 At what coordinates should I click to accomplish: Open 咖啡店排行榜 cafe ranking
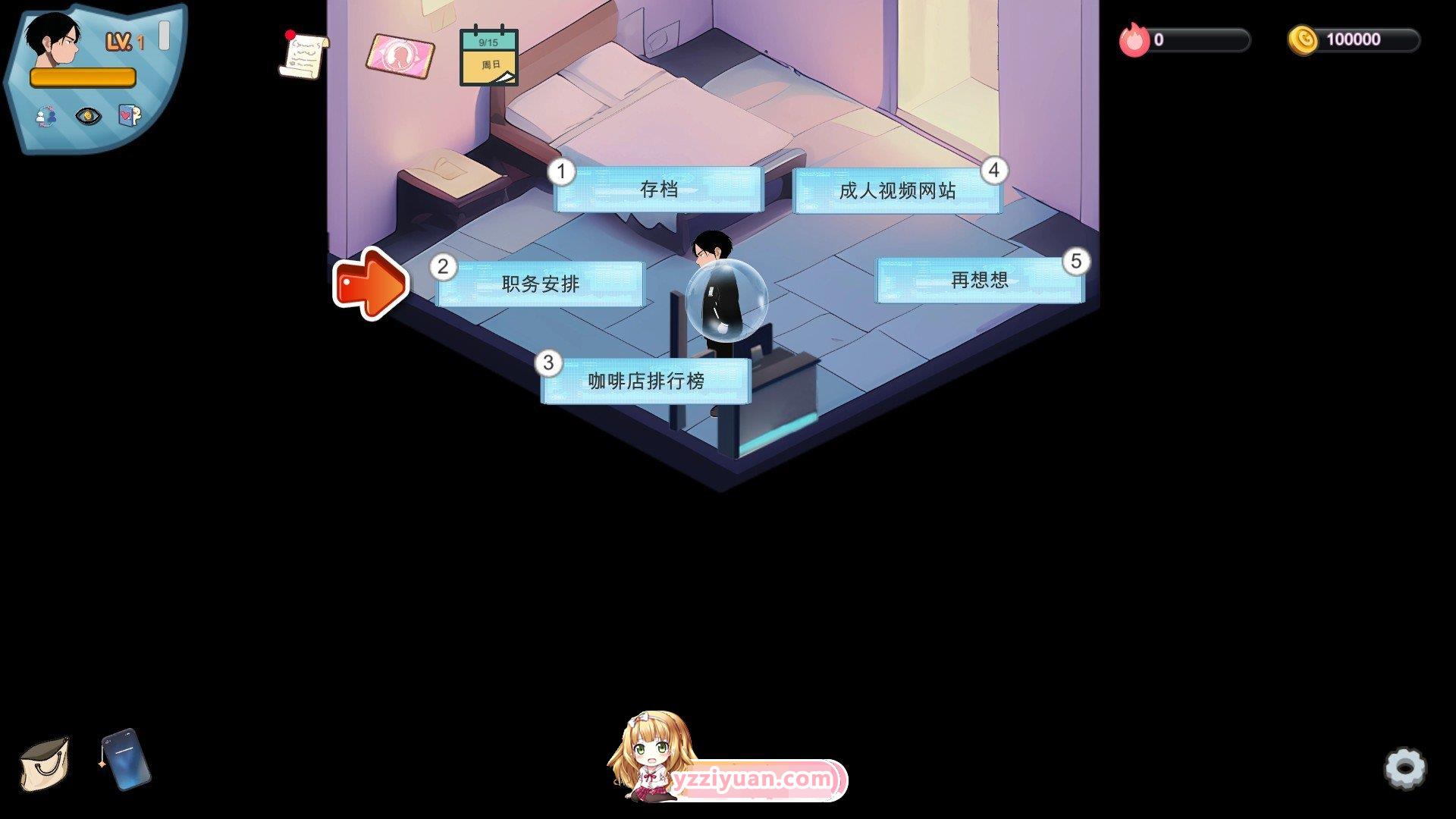[x=646, y=381]
